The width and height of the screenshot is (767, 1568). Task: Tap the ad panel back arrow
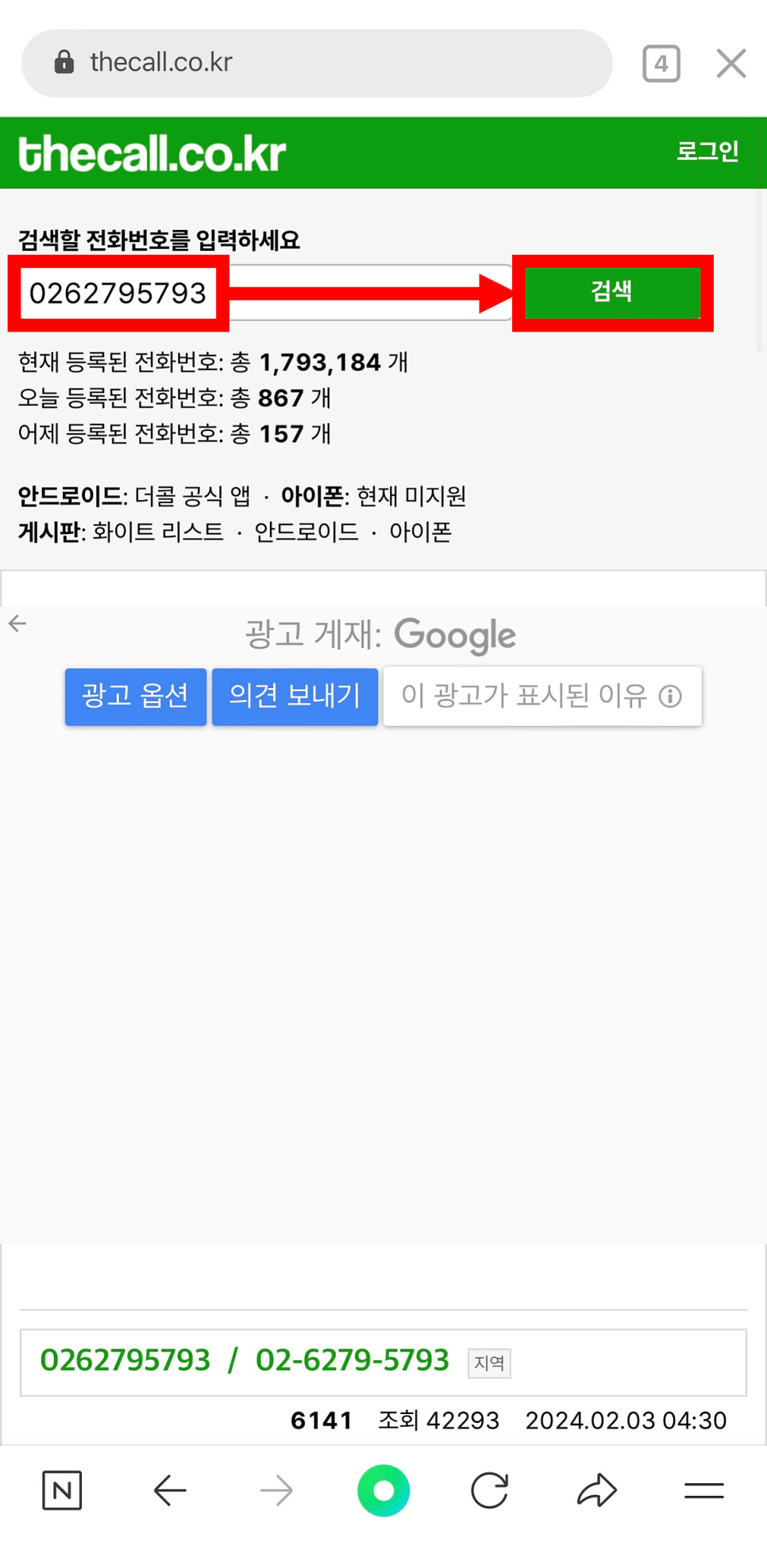coord(17,624)
